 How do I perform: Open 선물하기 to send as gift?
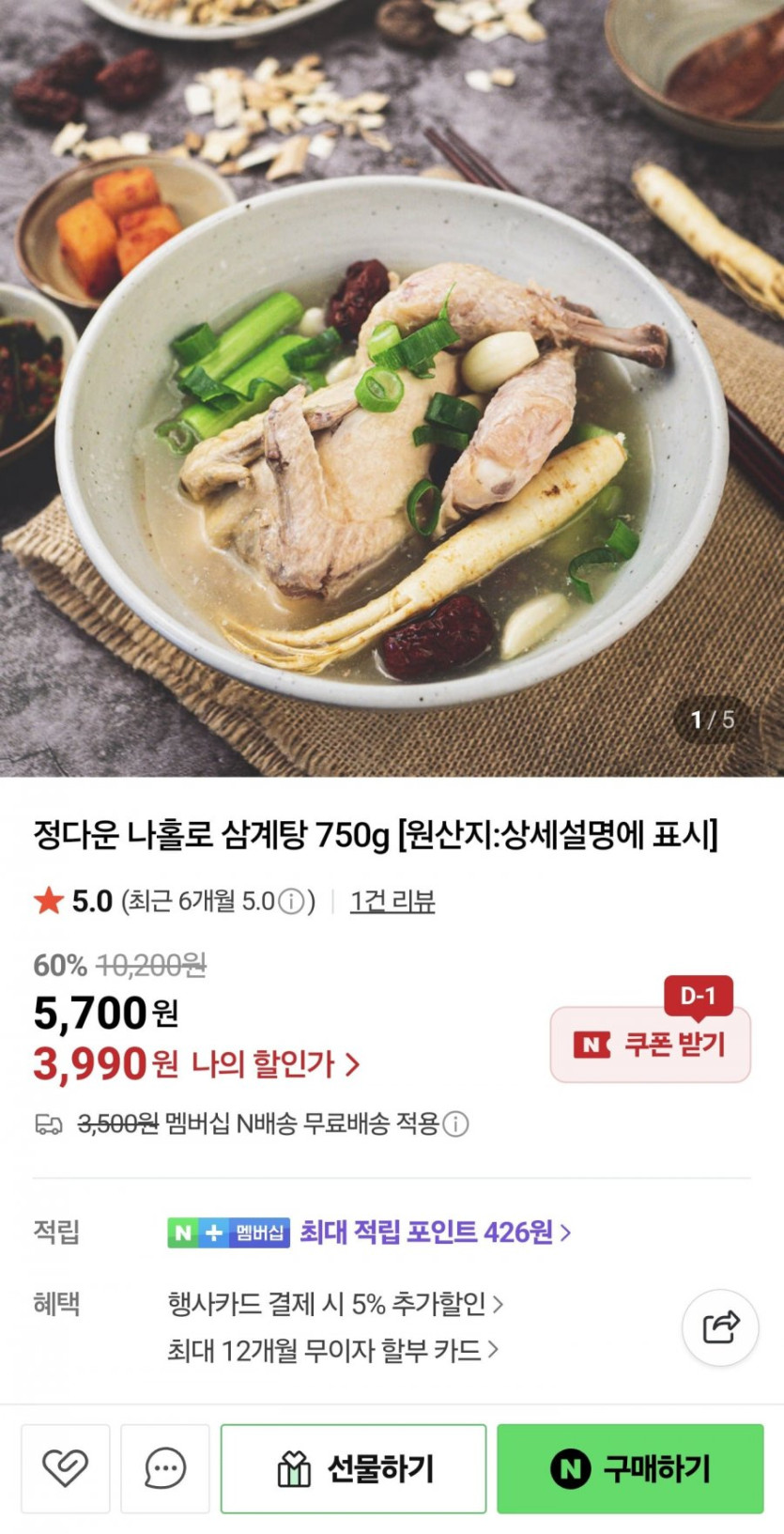(x=353, y=1468)
